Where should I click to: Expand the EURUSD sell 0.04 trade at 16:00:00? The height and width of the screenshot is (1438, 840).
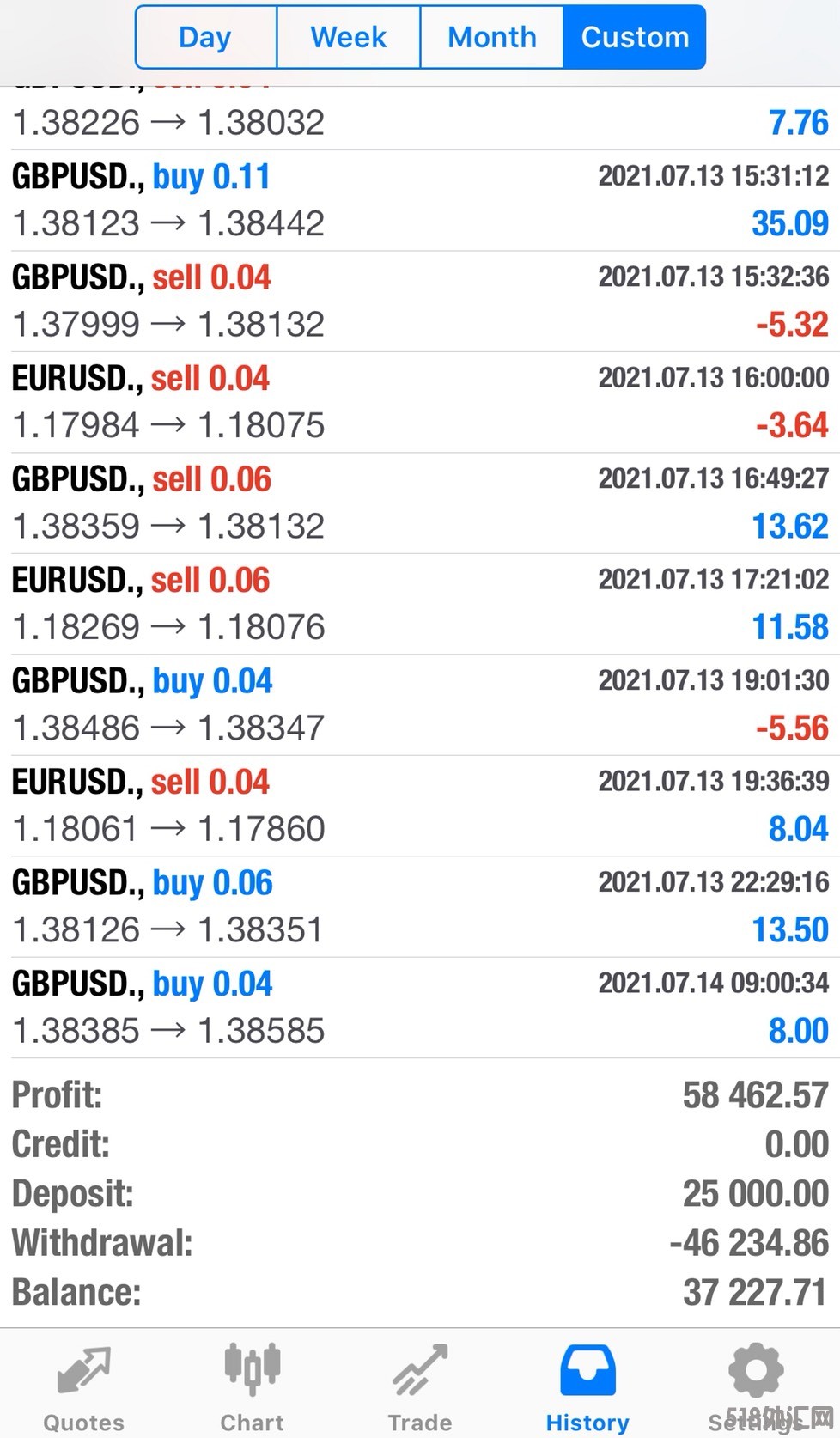[420, 402]
